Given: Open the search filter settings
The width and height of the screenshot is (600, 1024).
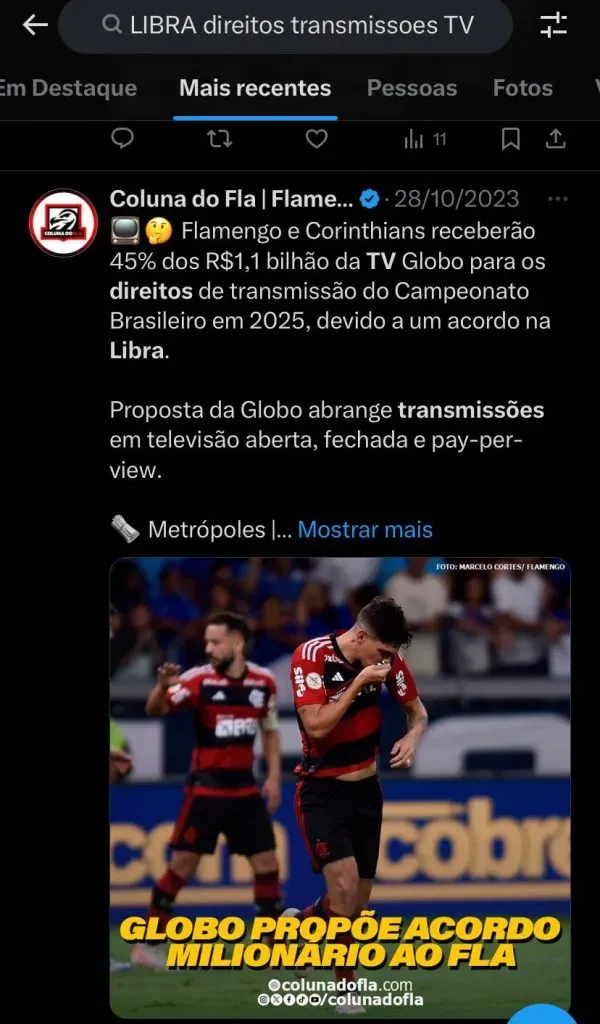Looking at the screenshot, I should [553, 26].
